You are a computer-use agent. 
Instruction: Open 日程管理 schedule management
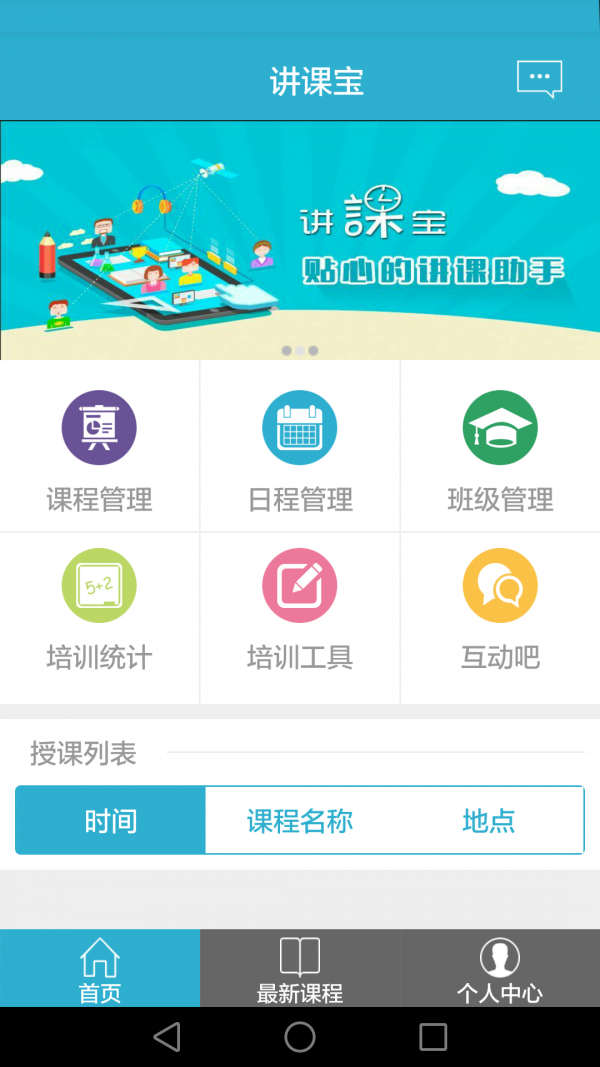(300, 448)
